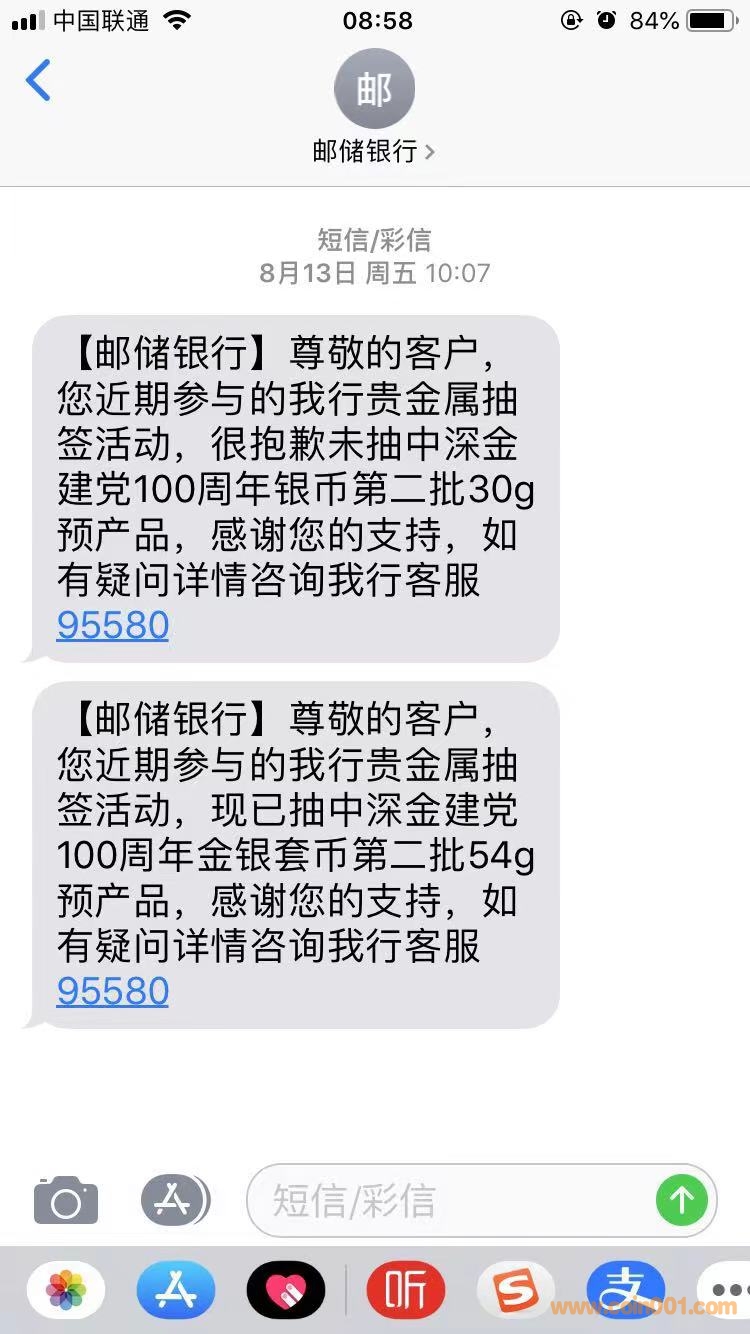
Task: Tap 95580 link in the 现已抽中 message
Action: [113, 991]
